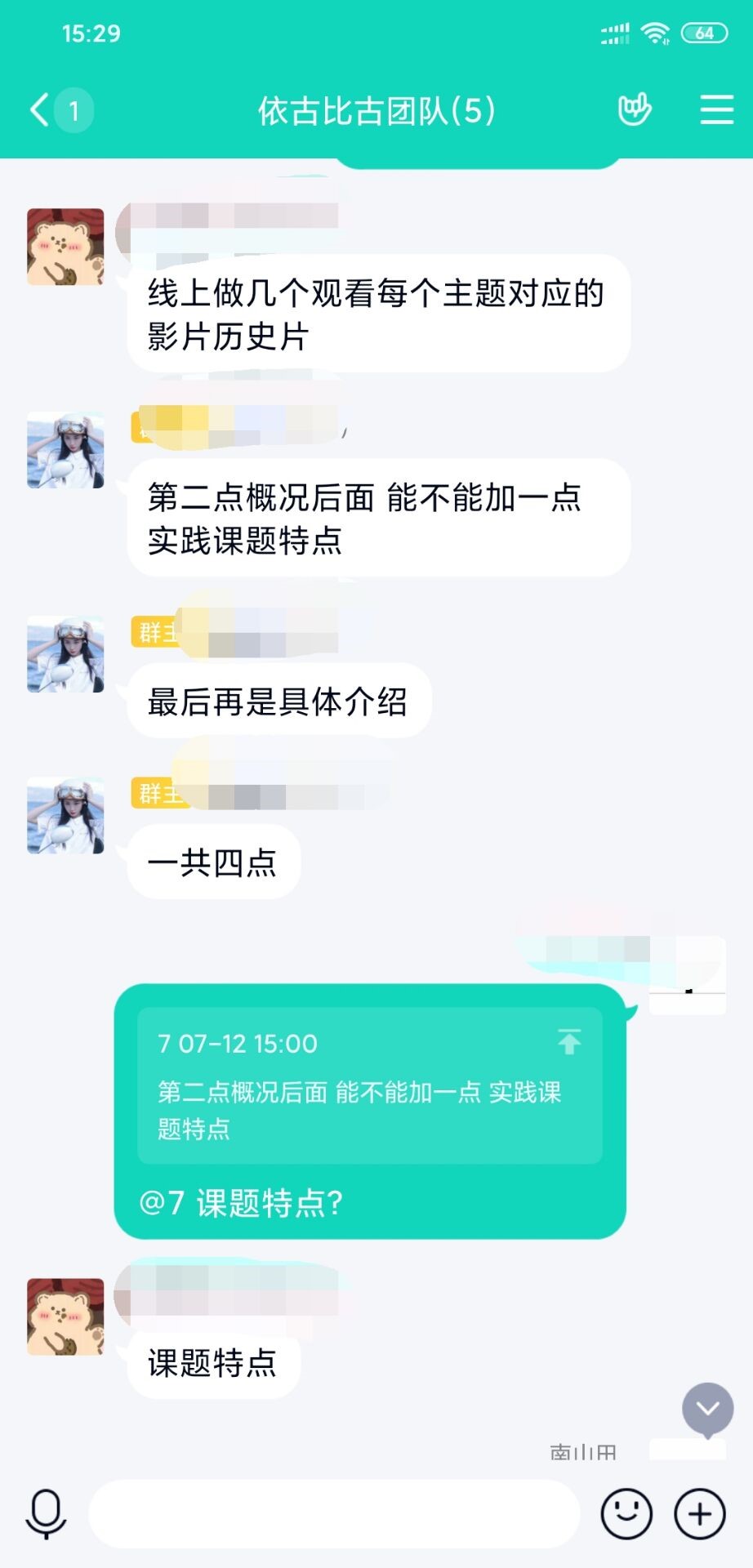This screenshot has width=753, height=1568.
Task: Open avatar of sender of 一共四点
Action: coord(65,816)
